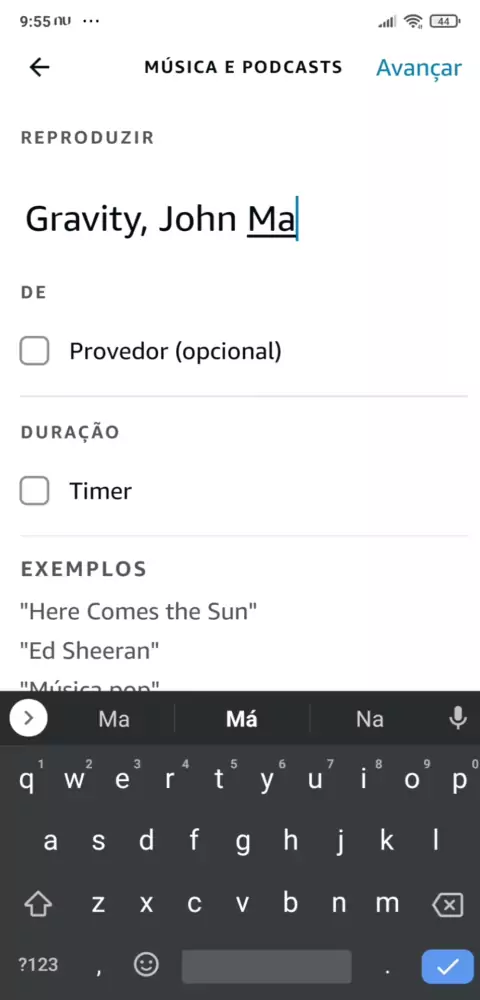
Task: Expand the keyboard toolbar arrow
Action: point(27,719)
